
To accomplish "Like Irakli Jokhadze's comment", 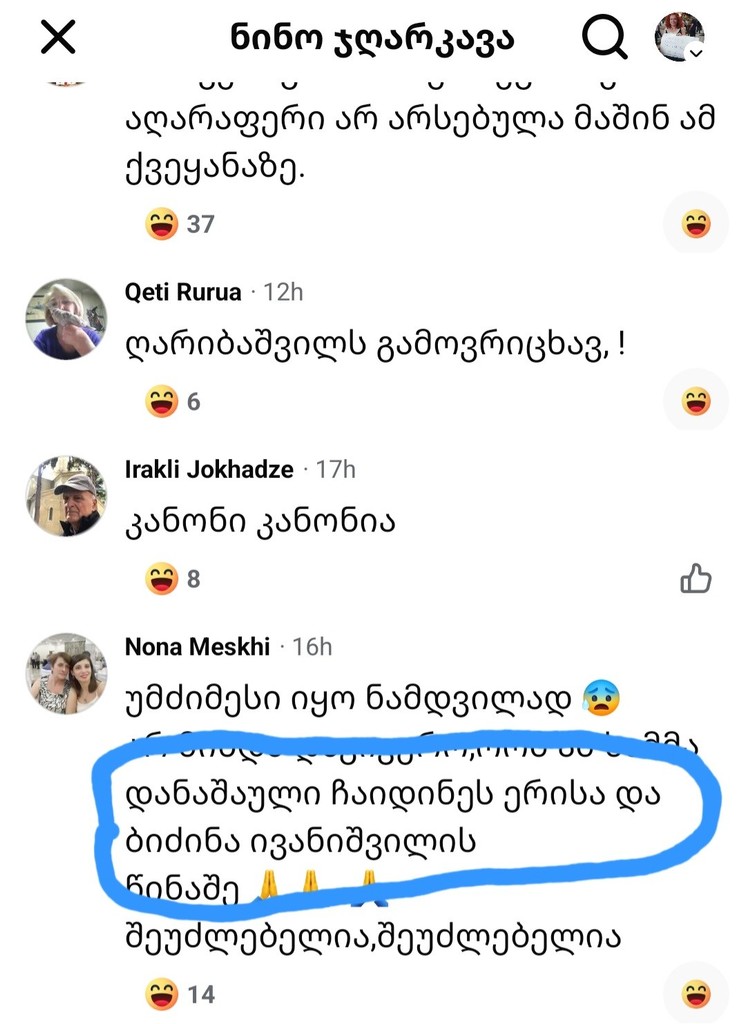I will point(695,578).
